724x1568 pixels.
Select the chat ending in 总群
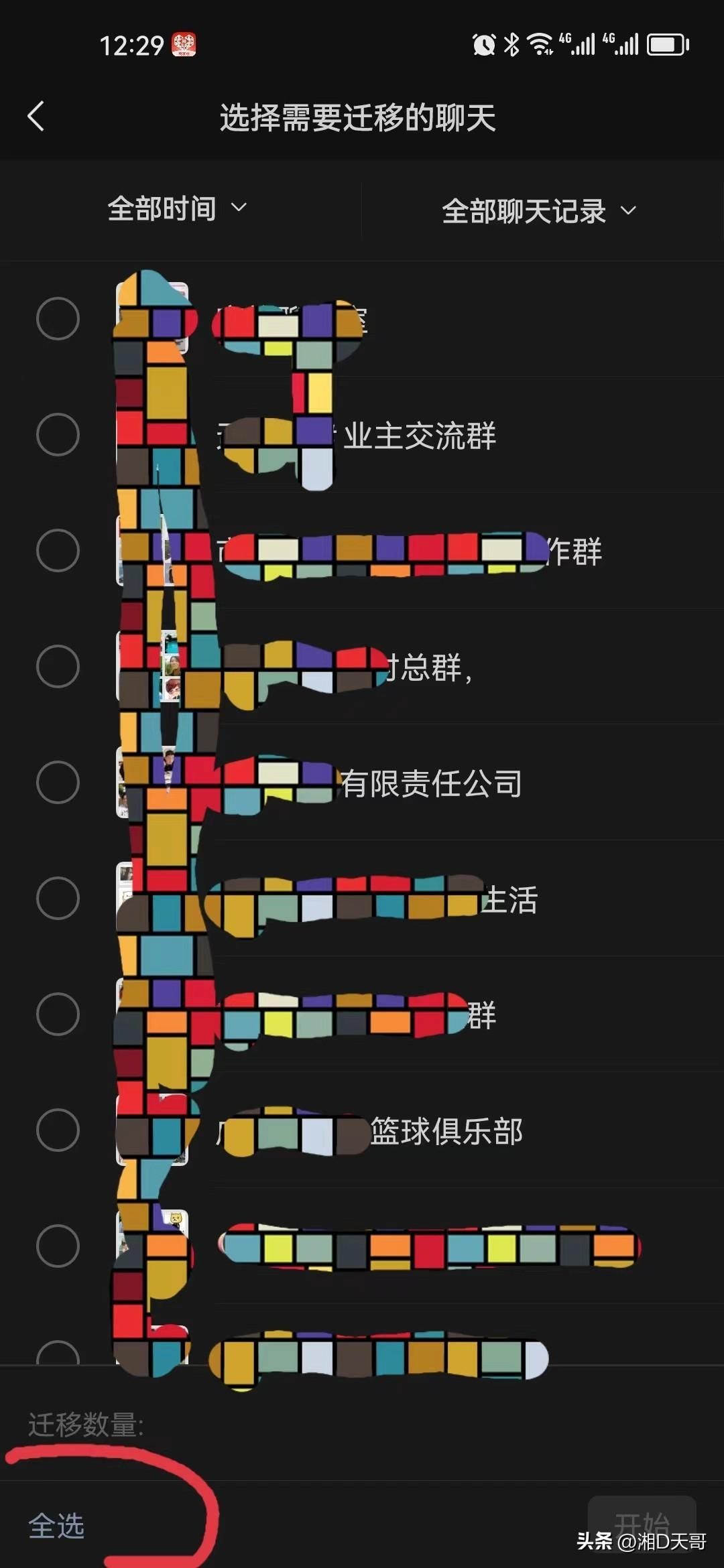point(58,667)
